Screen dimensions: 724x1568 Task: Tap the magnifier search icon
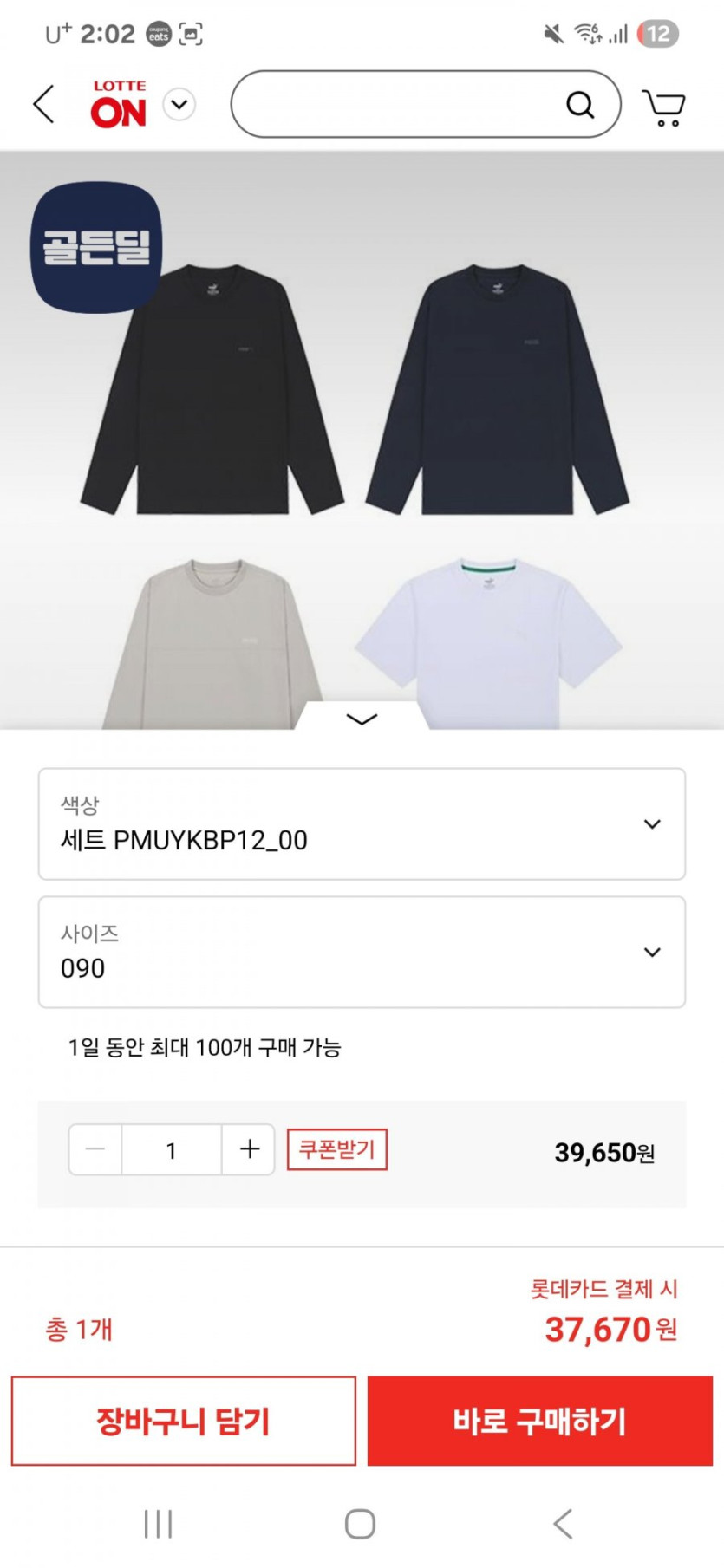click(580, 105)
